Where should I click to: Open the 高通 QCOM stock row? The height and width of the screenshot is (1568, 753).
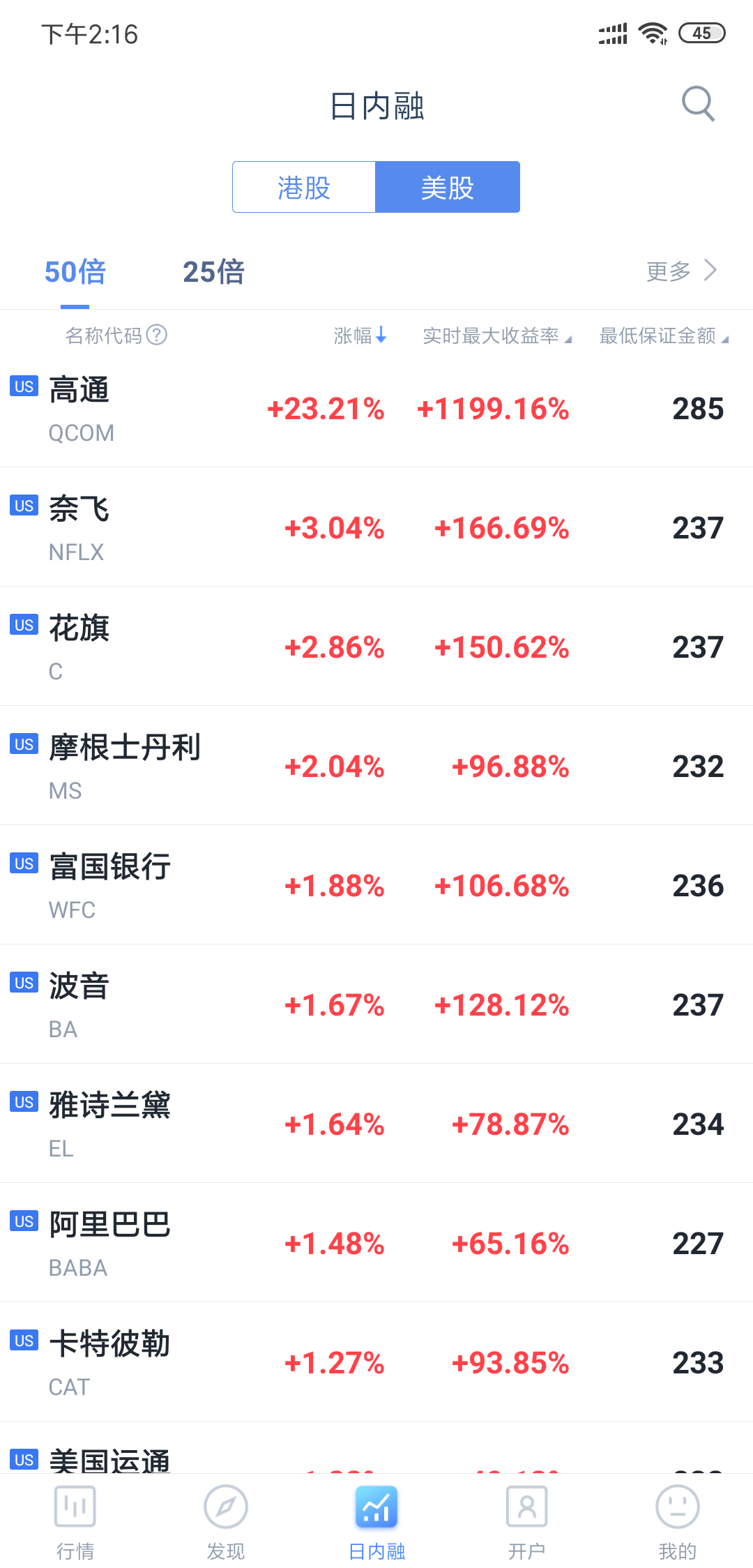(376, 408)
